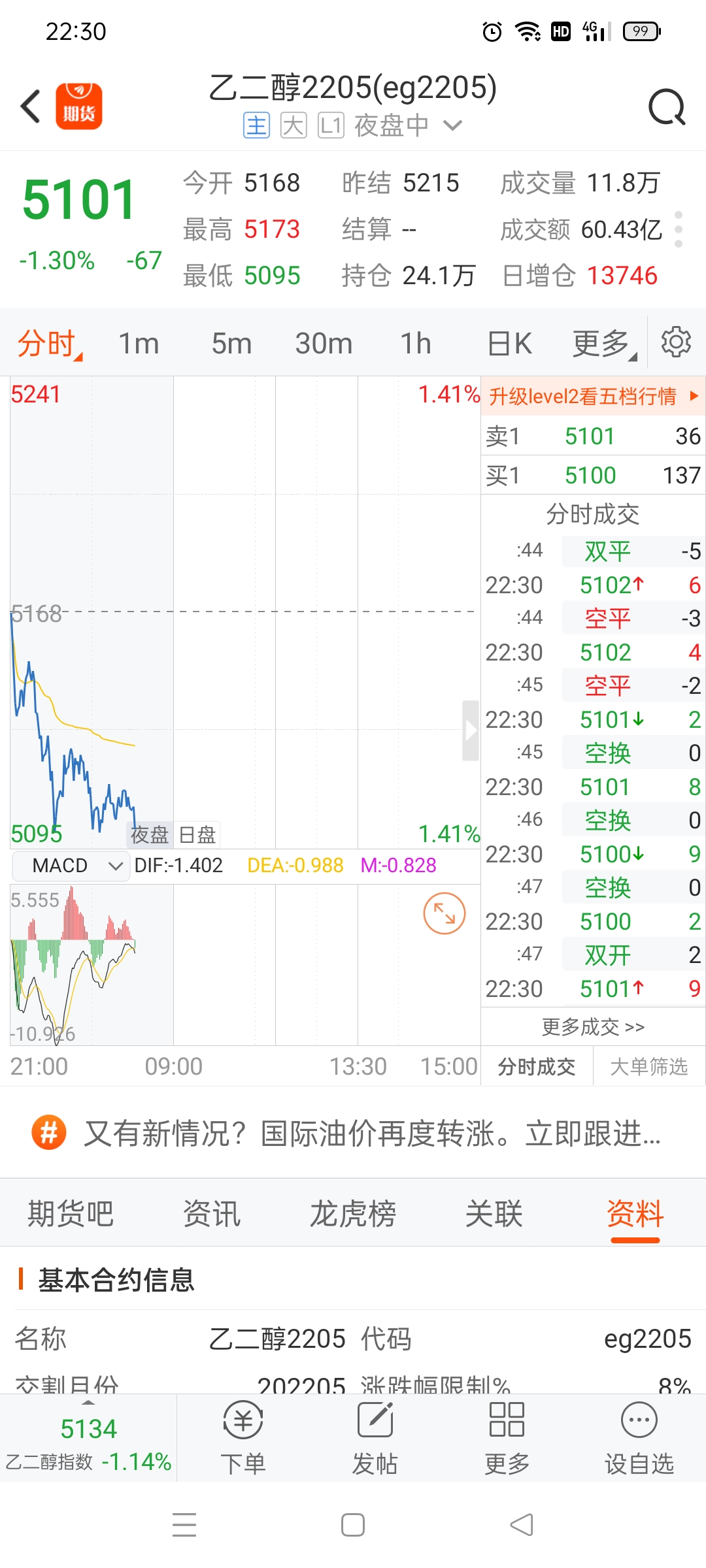Screen dimensions: 706x1568
Task: Collapse the order panel with side arrow
Action: (x=471, y=730)
